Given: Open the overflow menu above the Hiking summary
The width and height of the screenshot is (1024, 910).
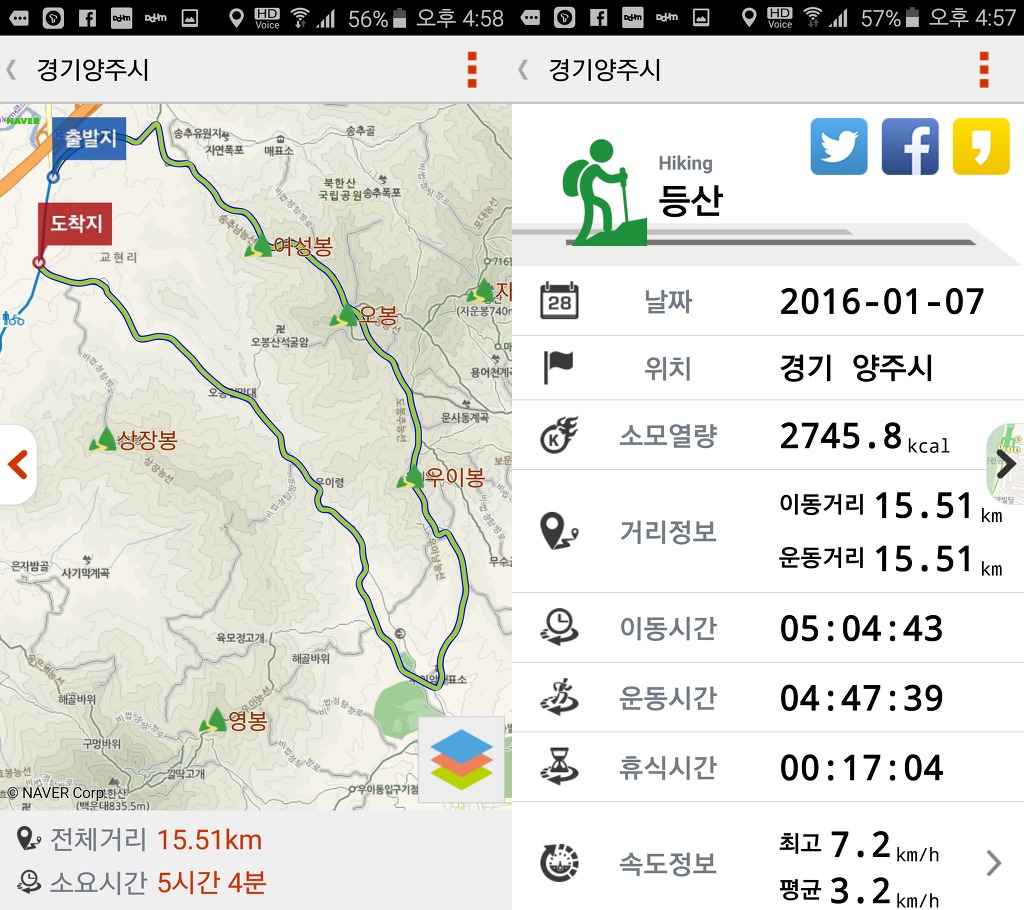Looking at the screenshot, I should tap(983, 69).
